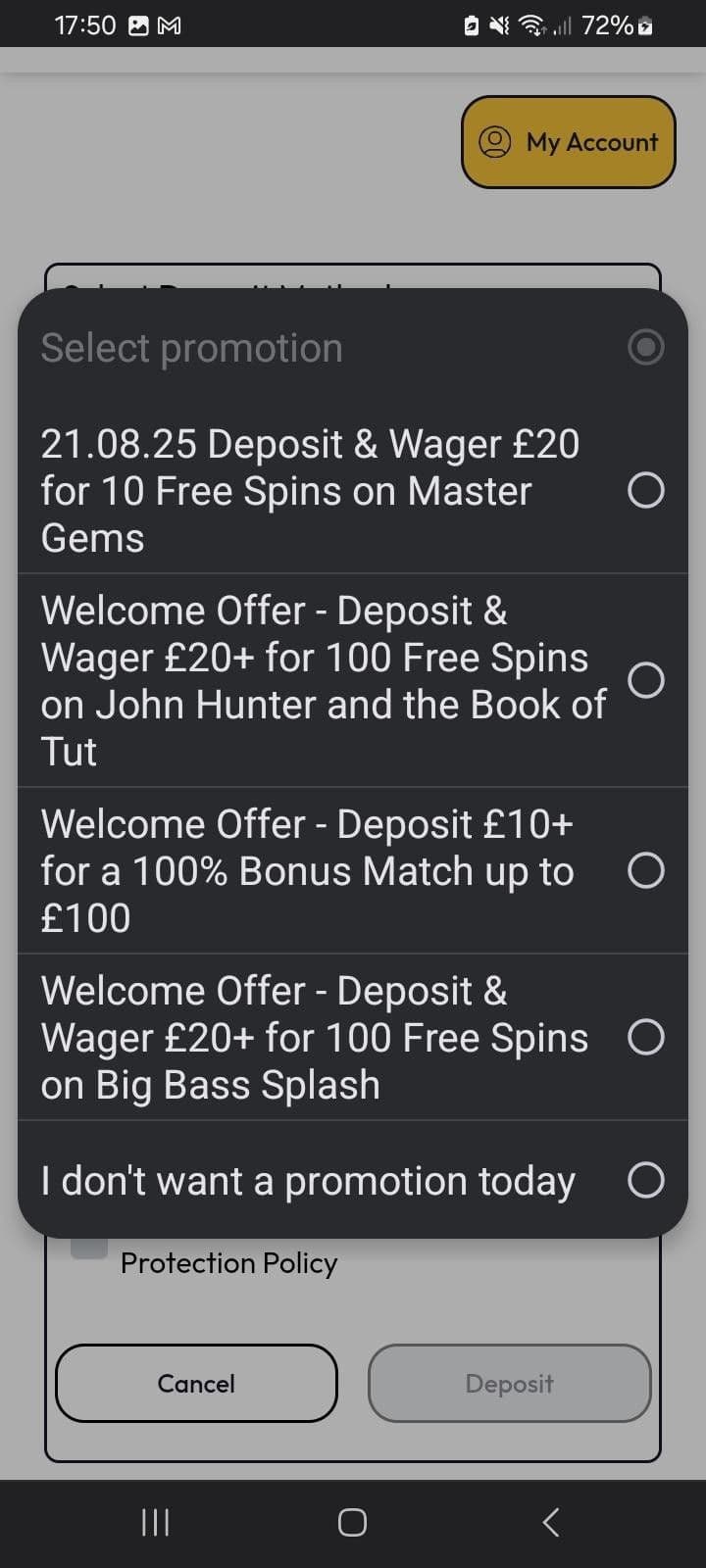706x1568 pixels.
Task: Tap the clock showing 17:50
Action: (86, 24)
